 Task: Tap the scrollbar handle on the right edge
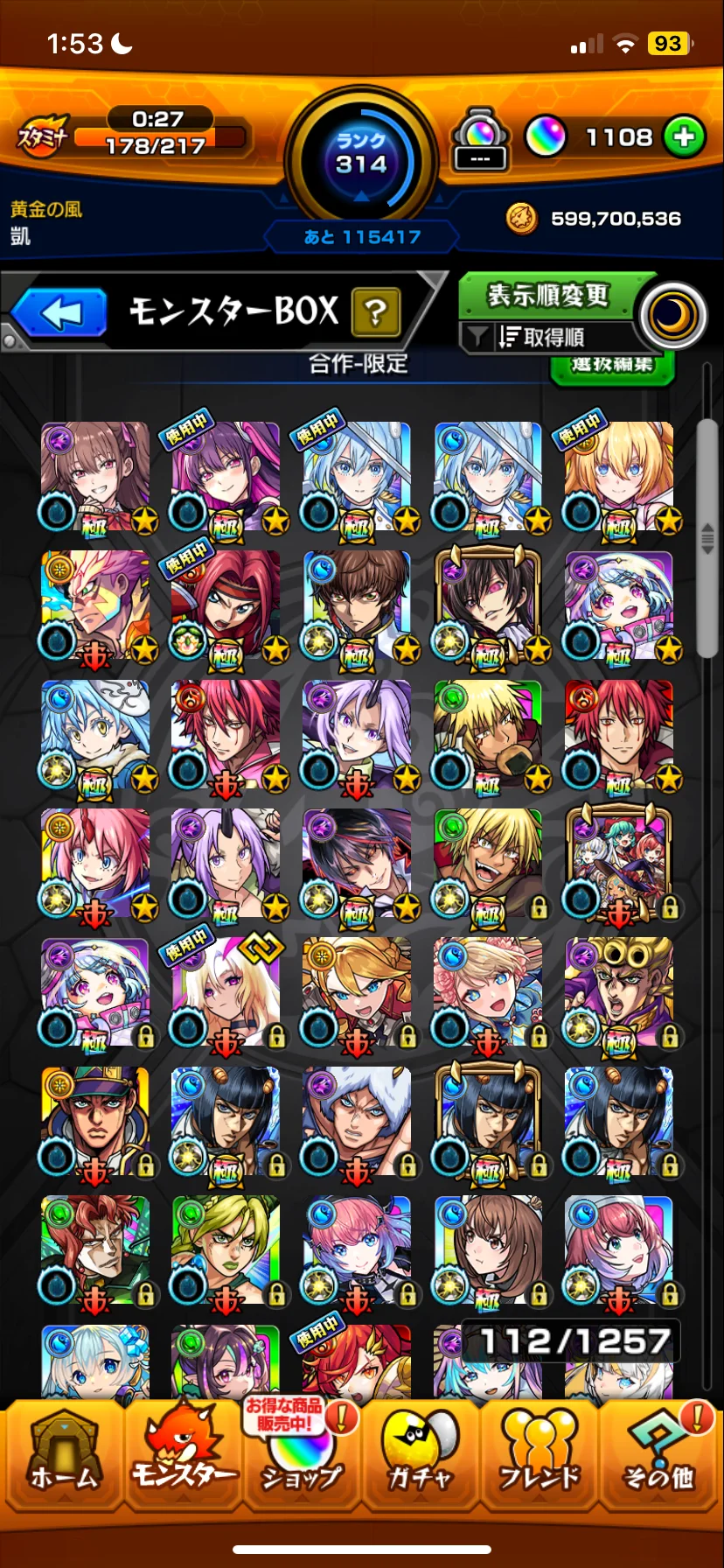pos(707,538)
